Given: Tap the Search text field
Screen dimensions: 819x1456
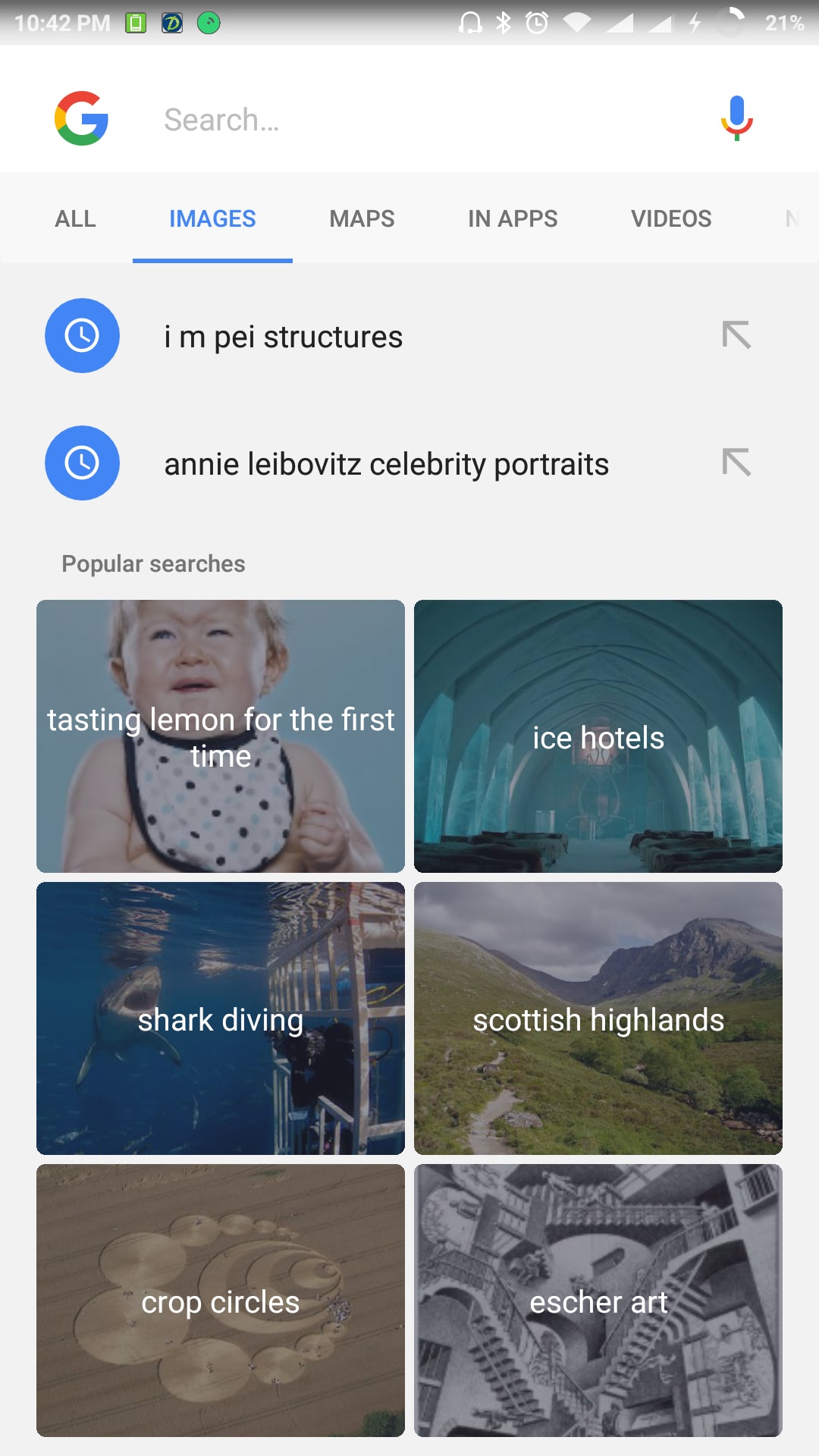Looking at the screenshot, I should point(409,119).
